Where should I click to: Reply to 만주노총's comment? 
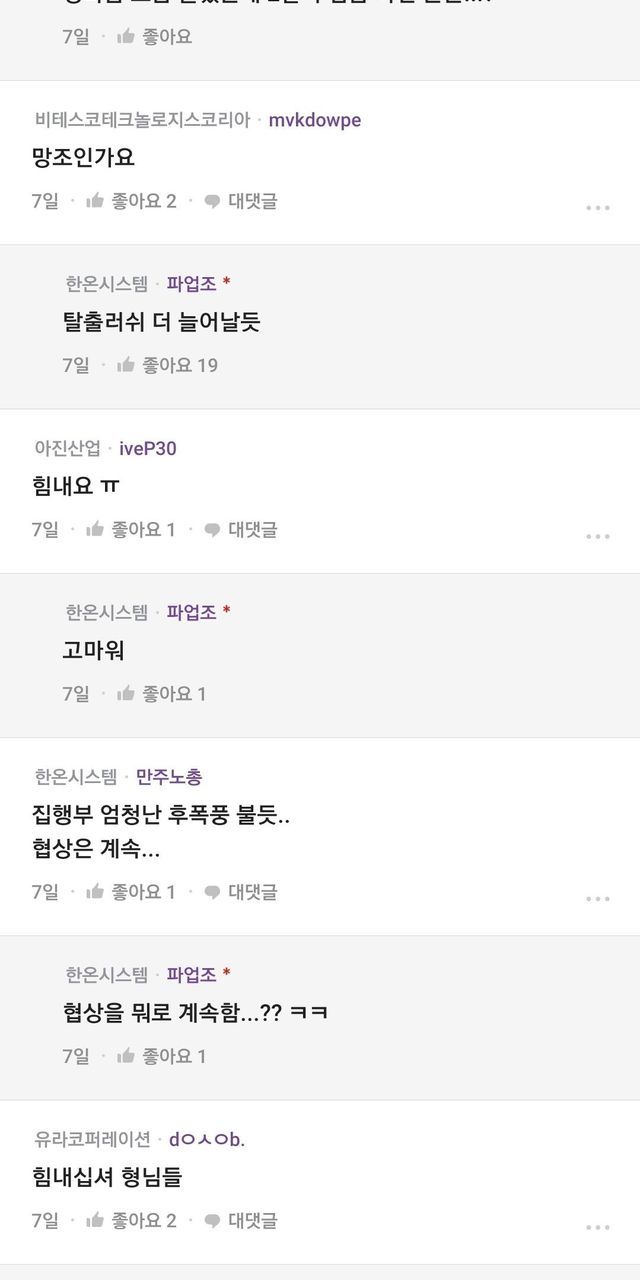240,891
